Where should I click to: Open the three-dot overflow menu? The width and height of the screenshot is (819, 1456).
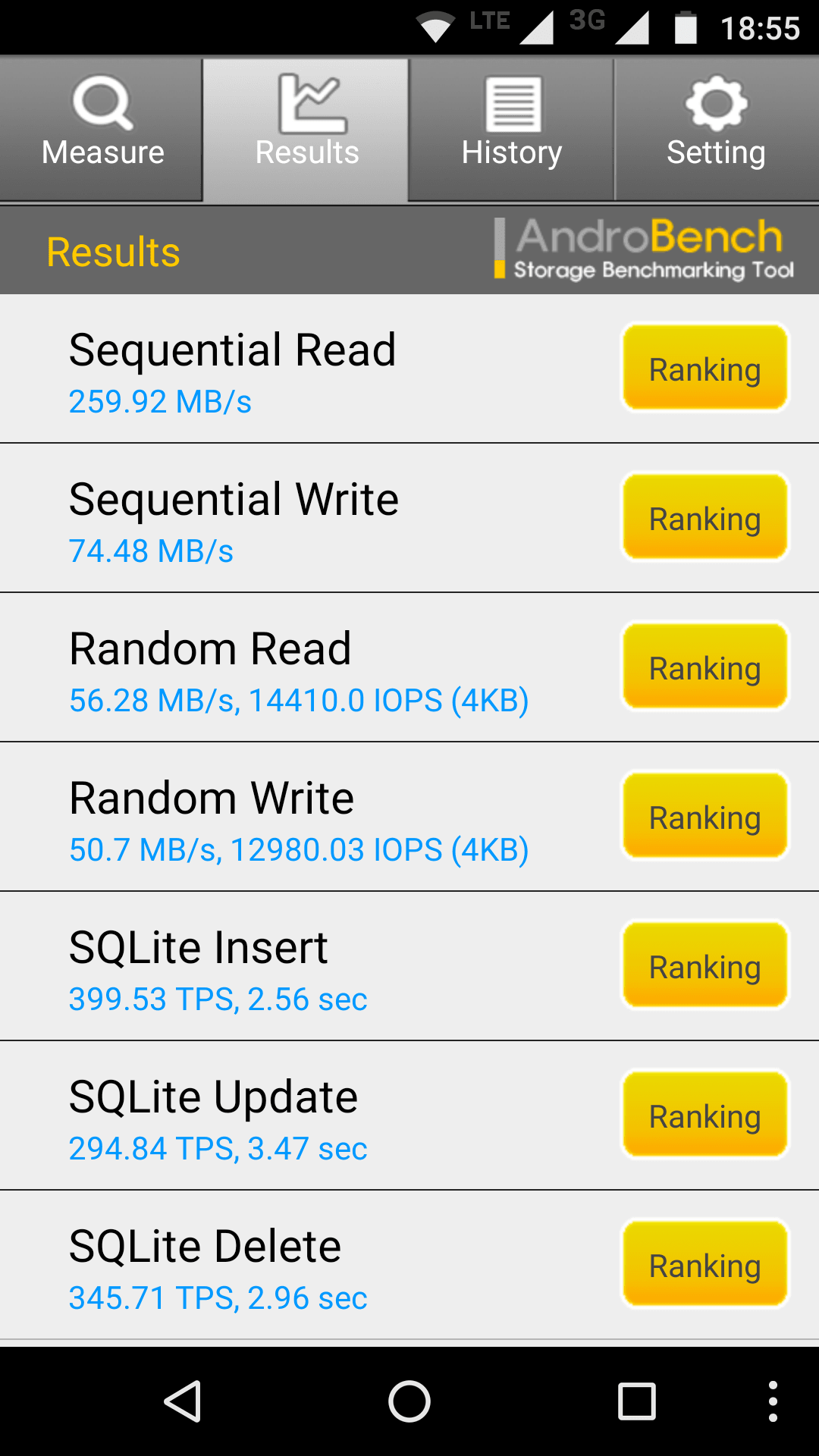coord(773,1401)
